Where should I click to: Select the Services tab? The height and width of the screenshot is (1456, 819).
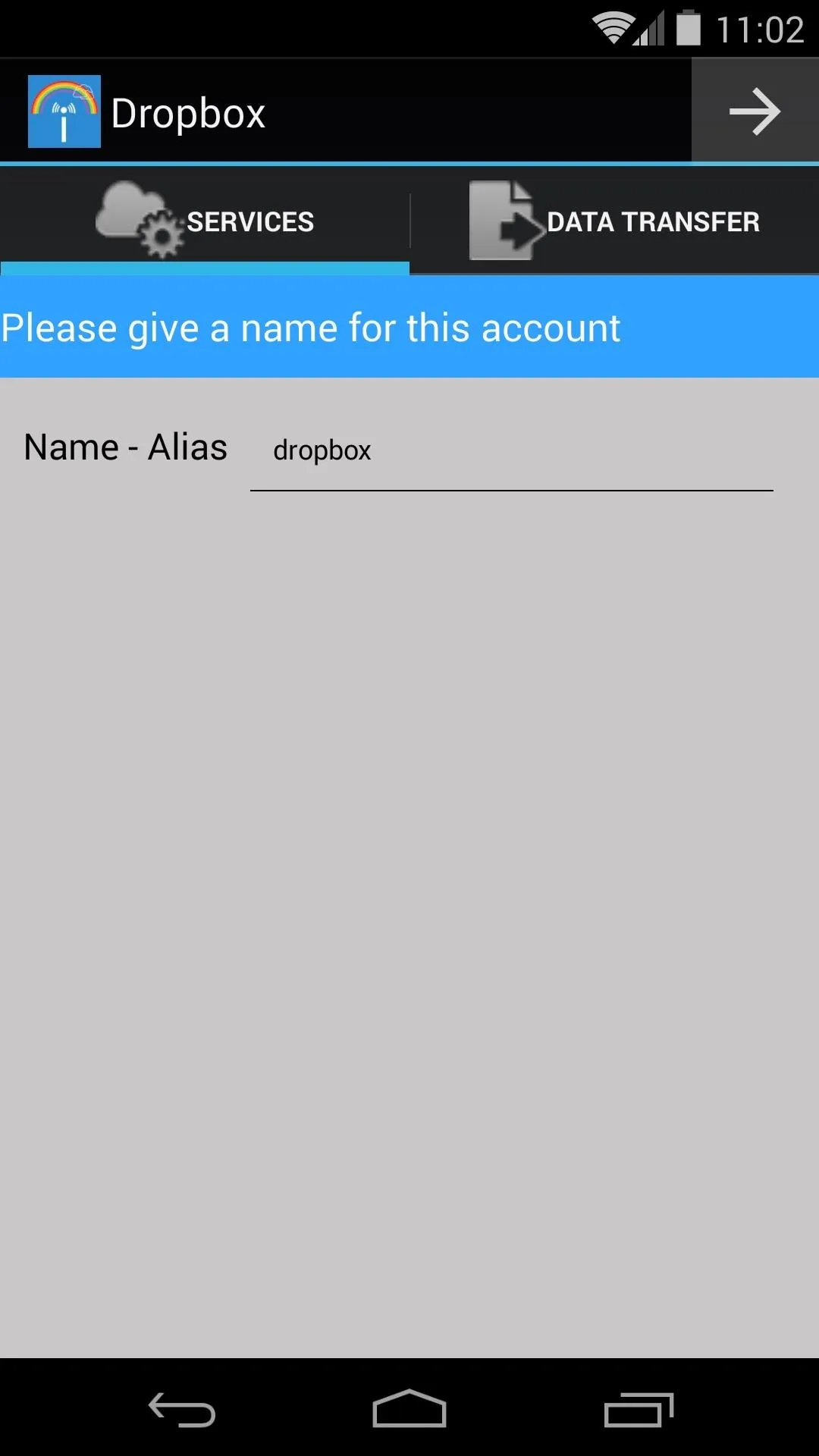point(205,221)
